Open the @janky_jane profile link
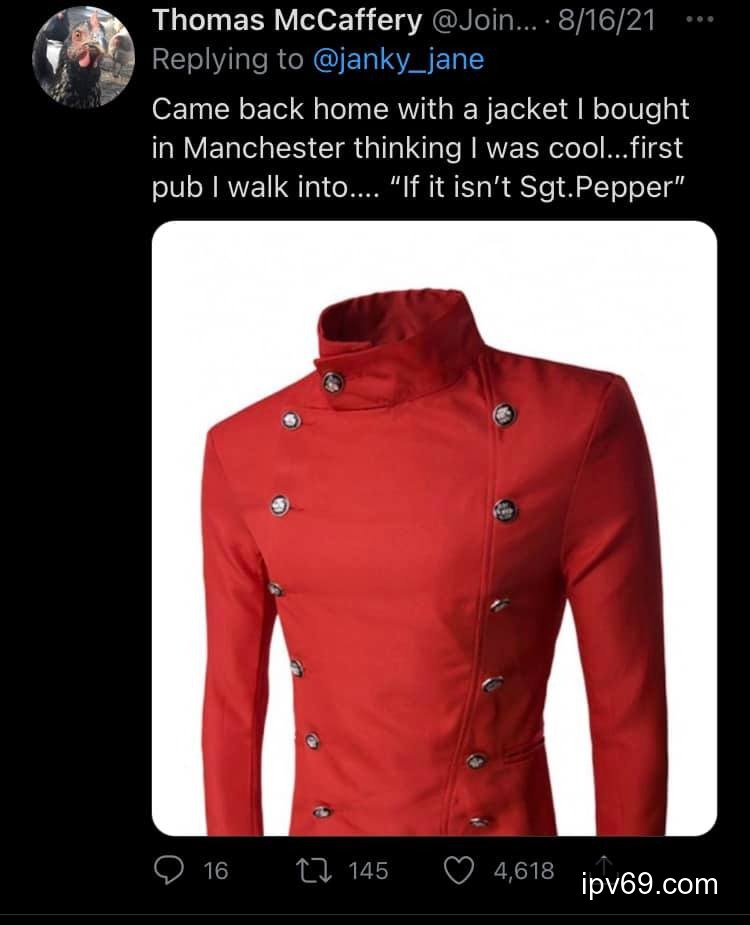The width and height of the screenshot is (750, 925). 398,59
